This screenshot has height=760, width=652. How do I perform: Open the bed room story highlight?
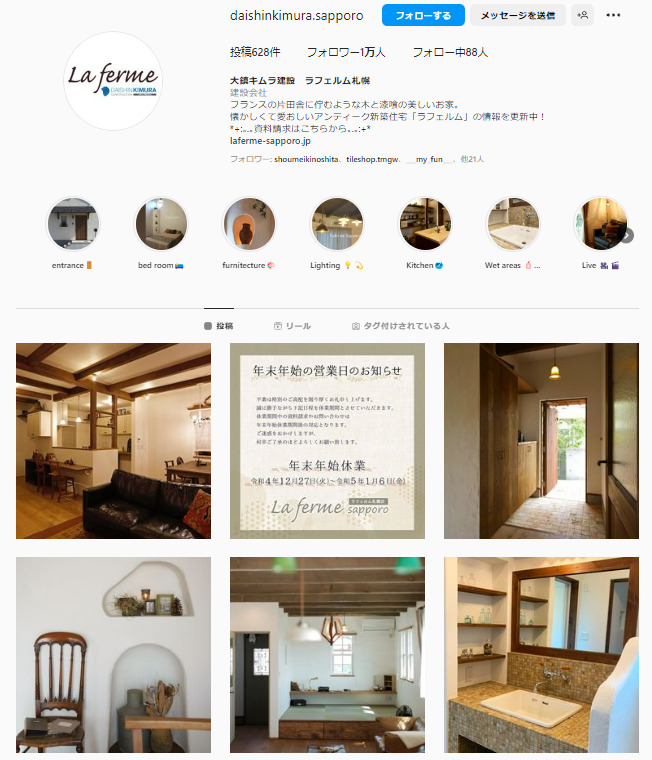click(x=161, y=224)
